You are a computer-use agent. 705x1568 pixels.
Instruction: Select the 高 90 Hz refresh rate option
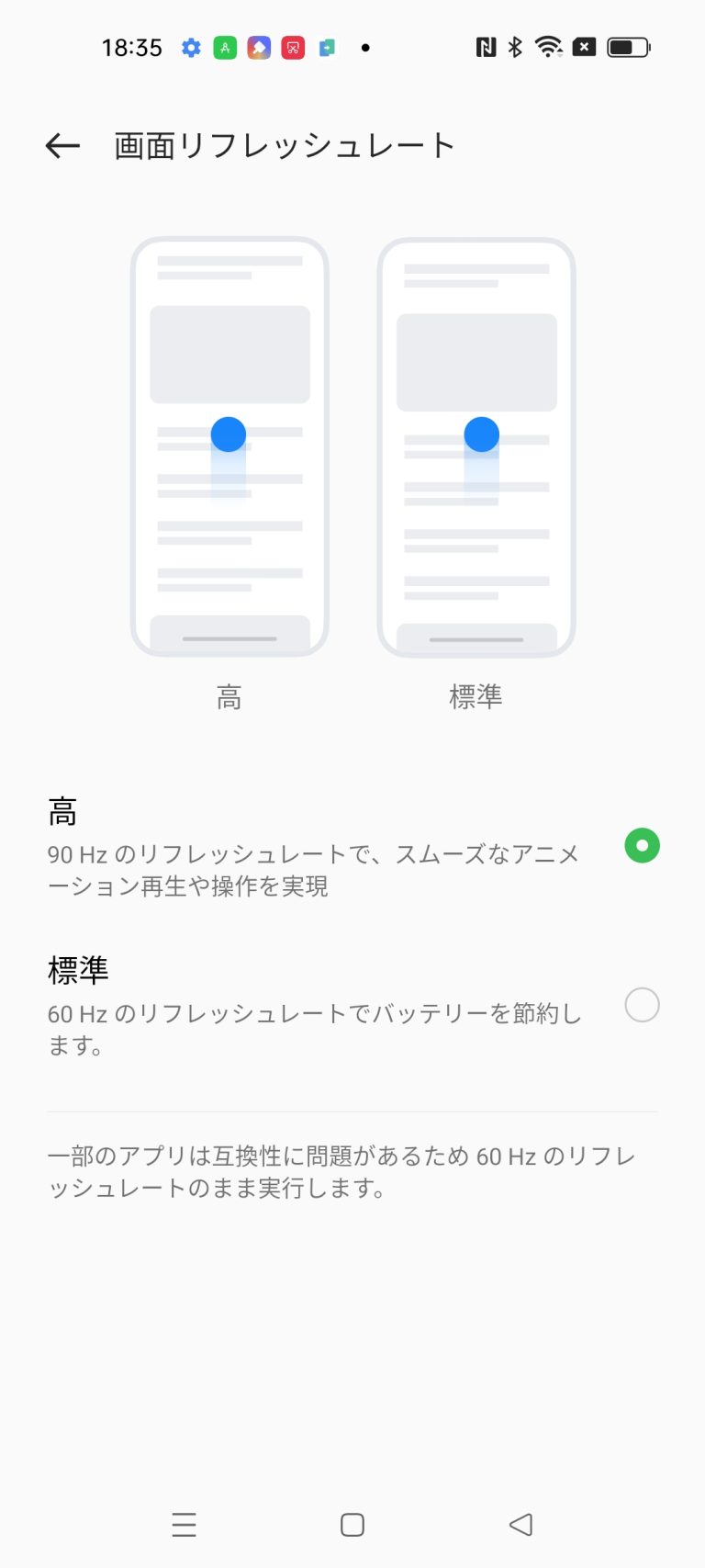tap(352, 847)
